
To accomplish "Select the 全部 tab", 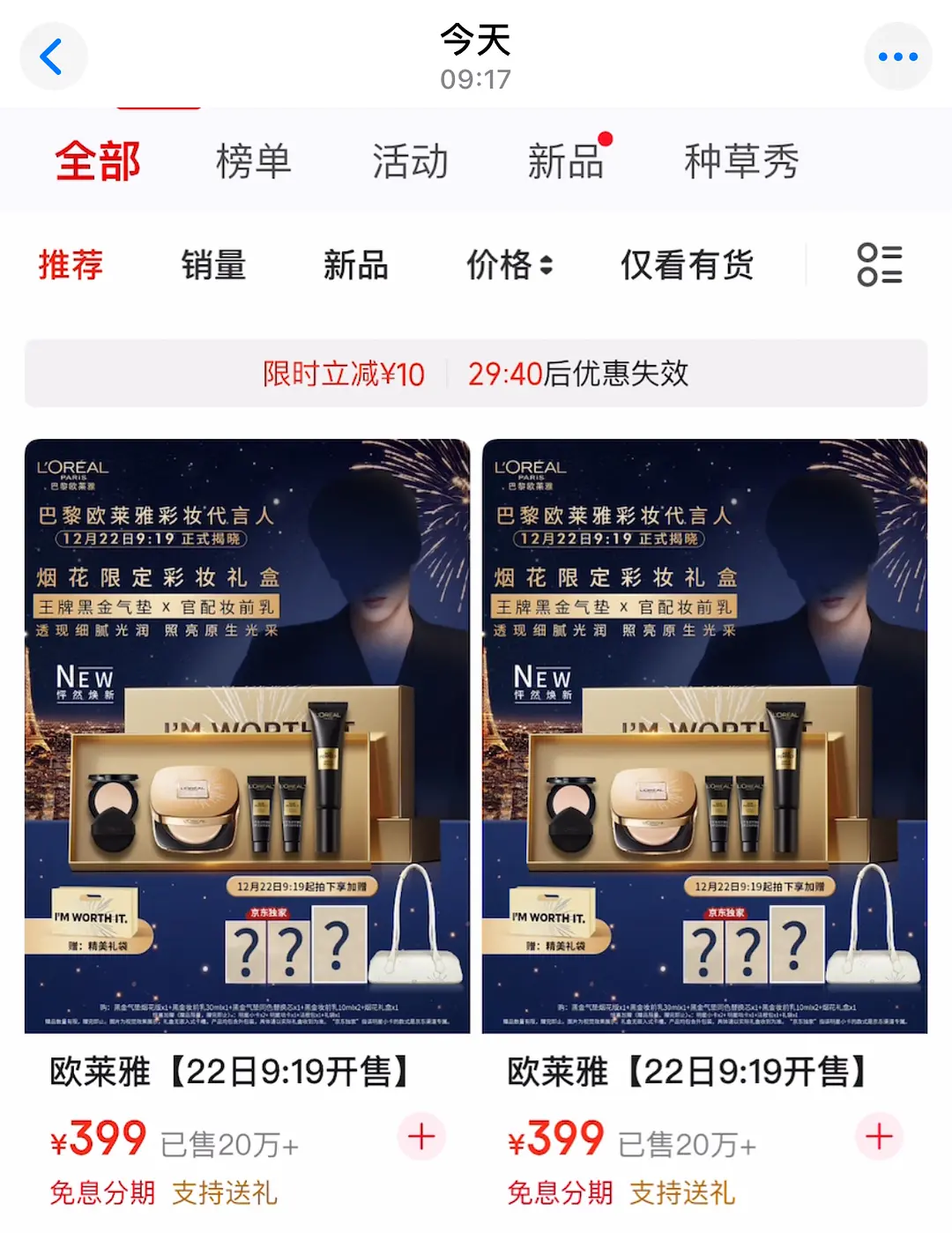I will [98, 161].
